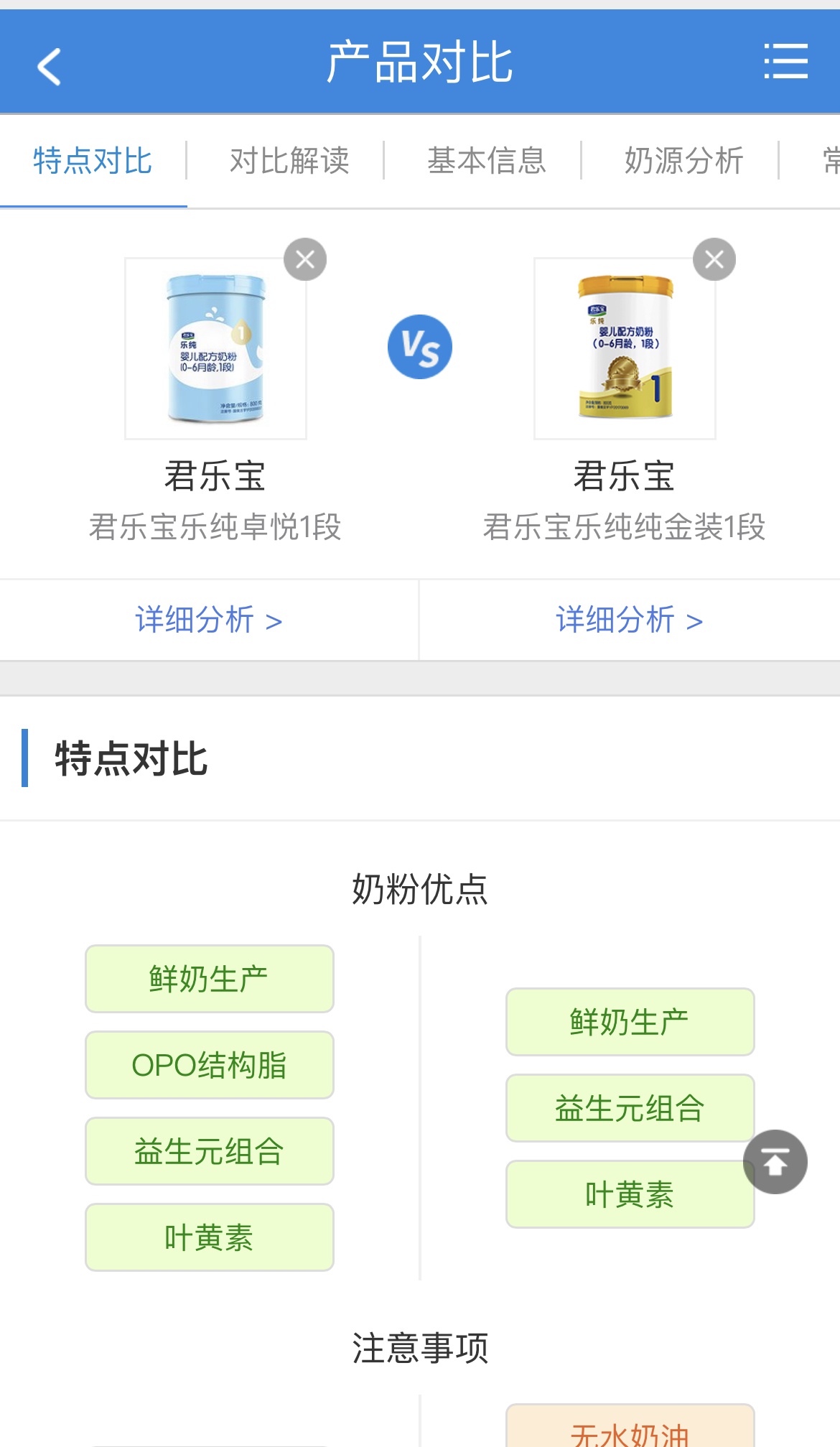Switch to the 基本信息 tab
The height and width of the screenshot is (1447, 840).
(x=486, y=161)
